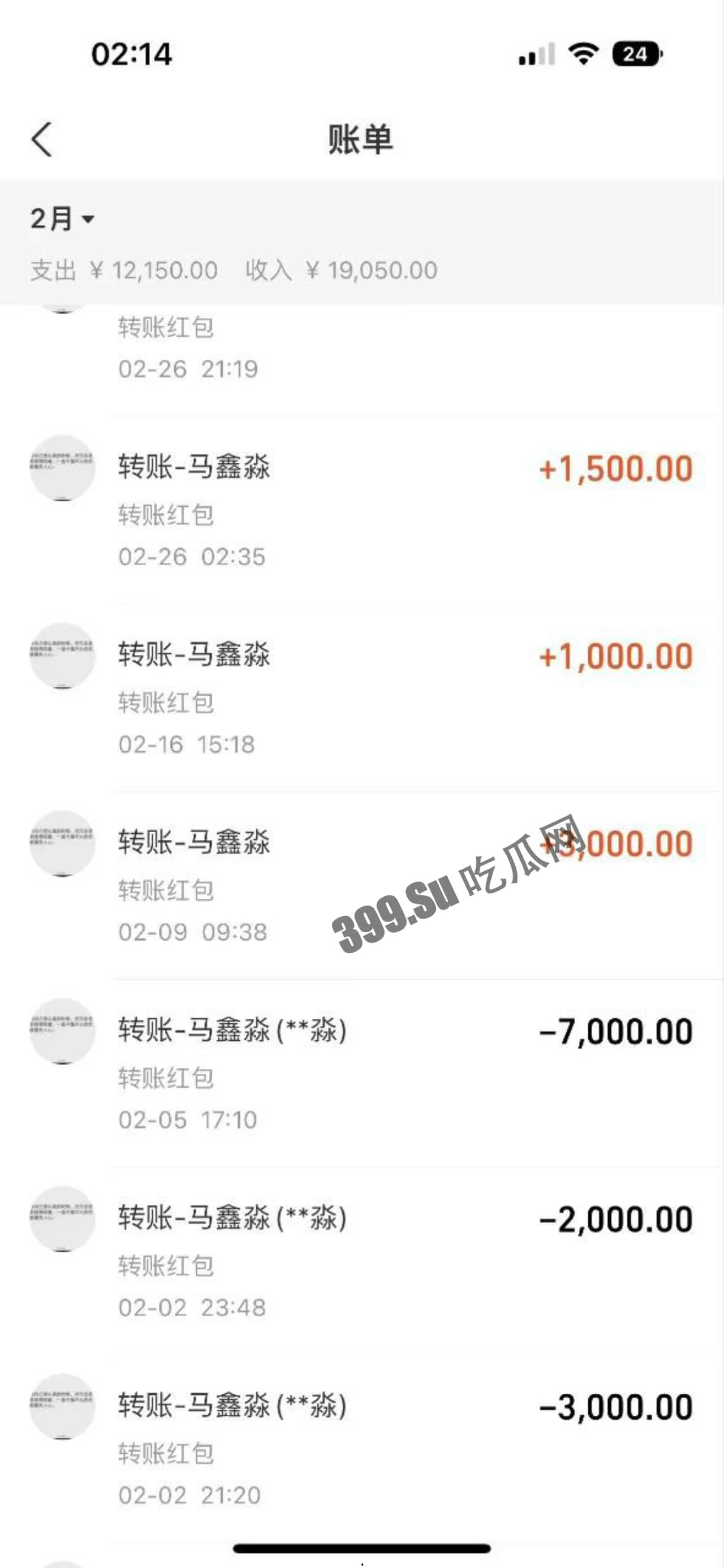
Task: Tap the avatar beside the +1,000.00 transfer
Action: 61,654
